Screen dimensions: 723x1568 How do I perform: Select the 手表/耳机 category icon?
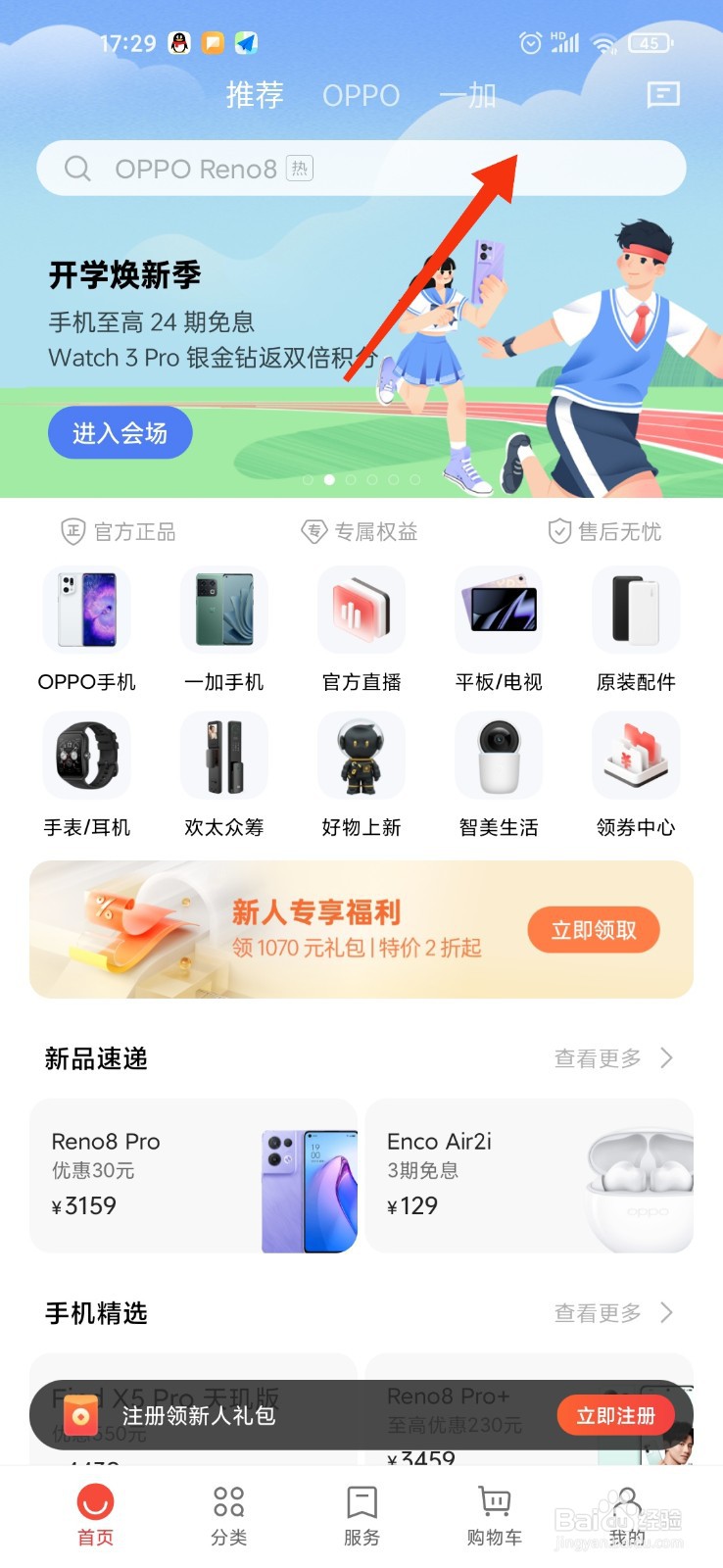[87, 756]
